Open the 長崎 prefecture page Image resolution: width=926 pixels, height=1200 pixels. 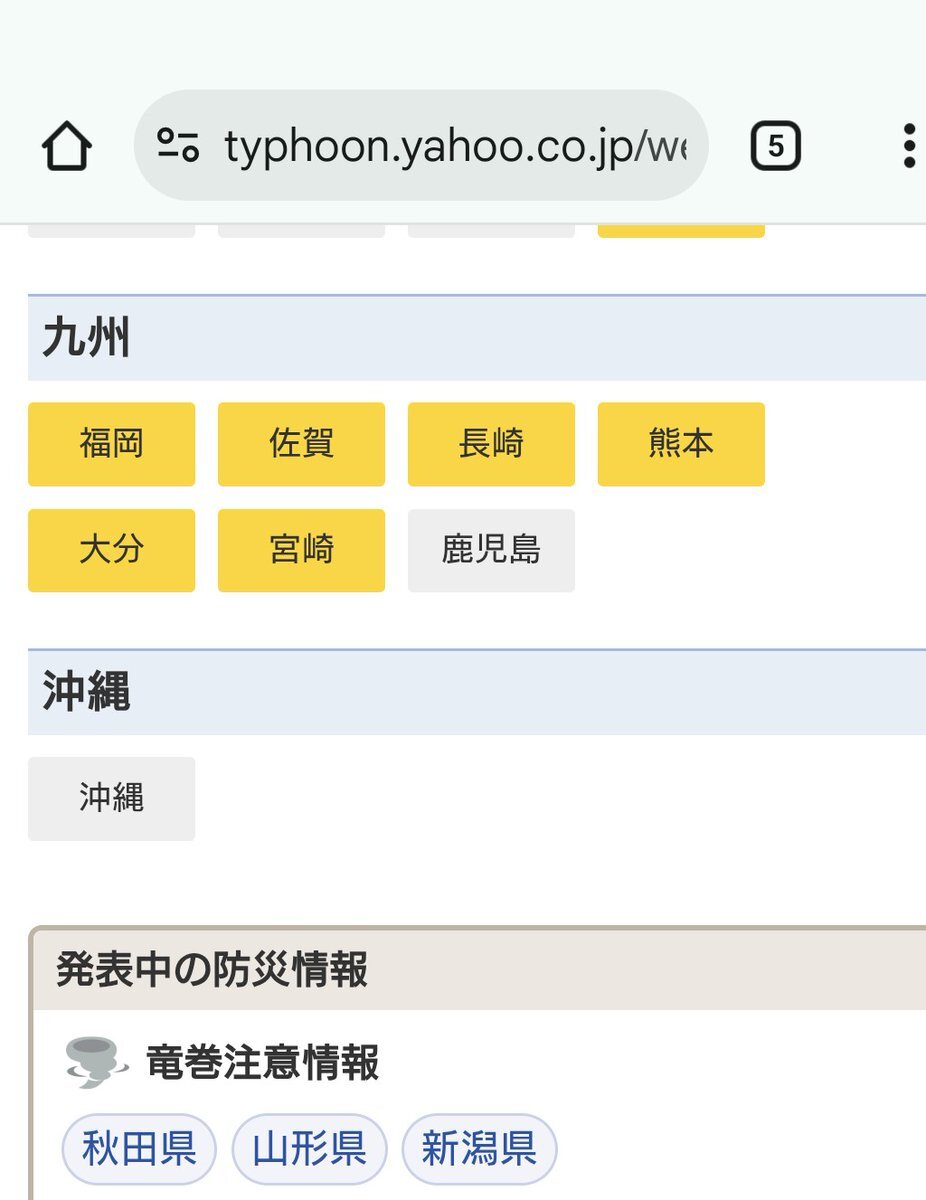[491, 444]
